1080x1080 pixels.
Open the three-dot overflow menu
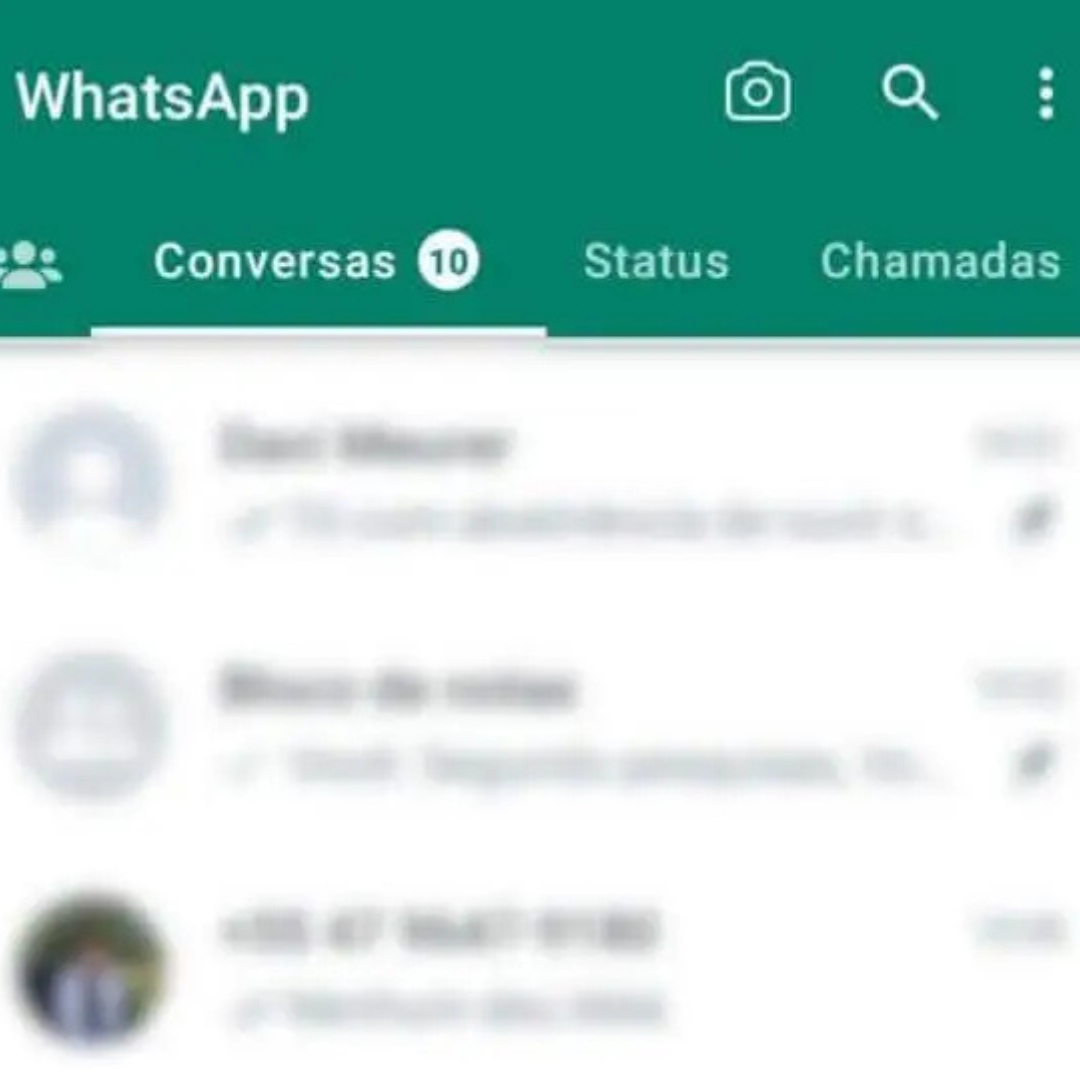1045,94
